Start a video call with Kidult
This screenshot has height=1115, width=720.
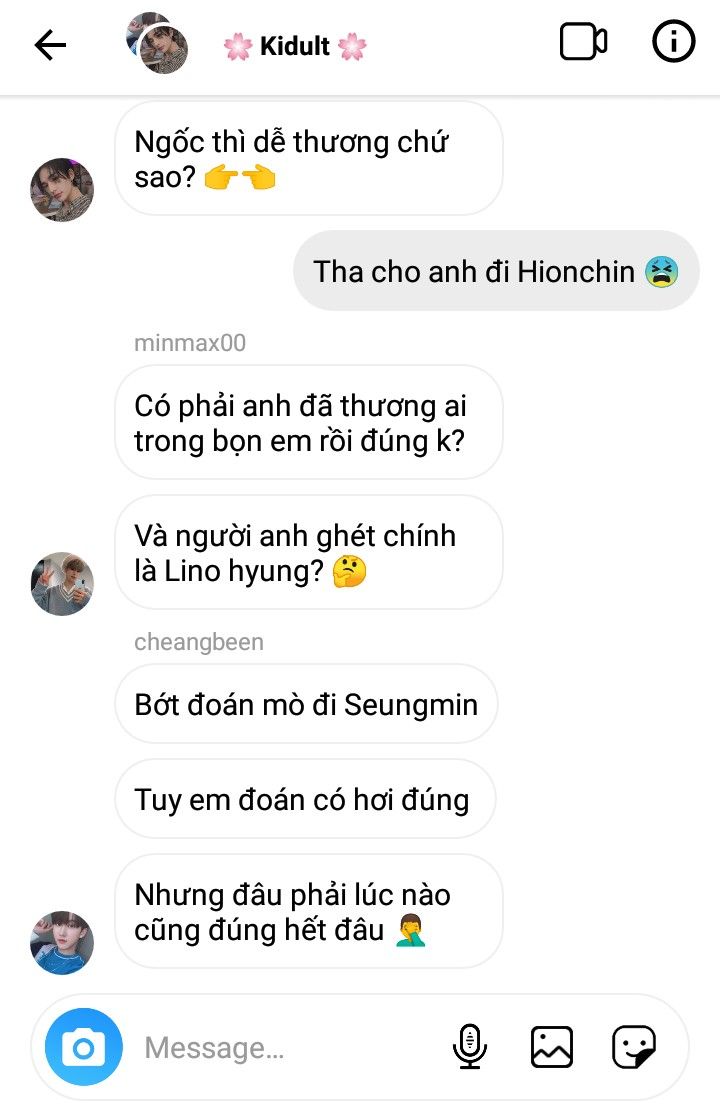583,43
